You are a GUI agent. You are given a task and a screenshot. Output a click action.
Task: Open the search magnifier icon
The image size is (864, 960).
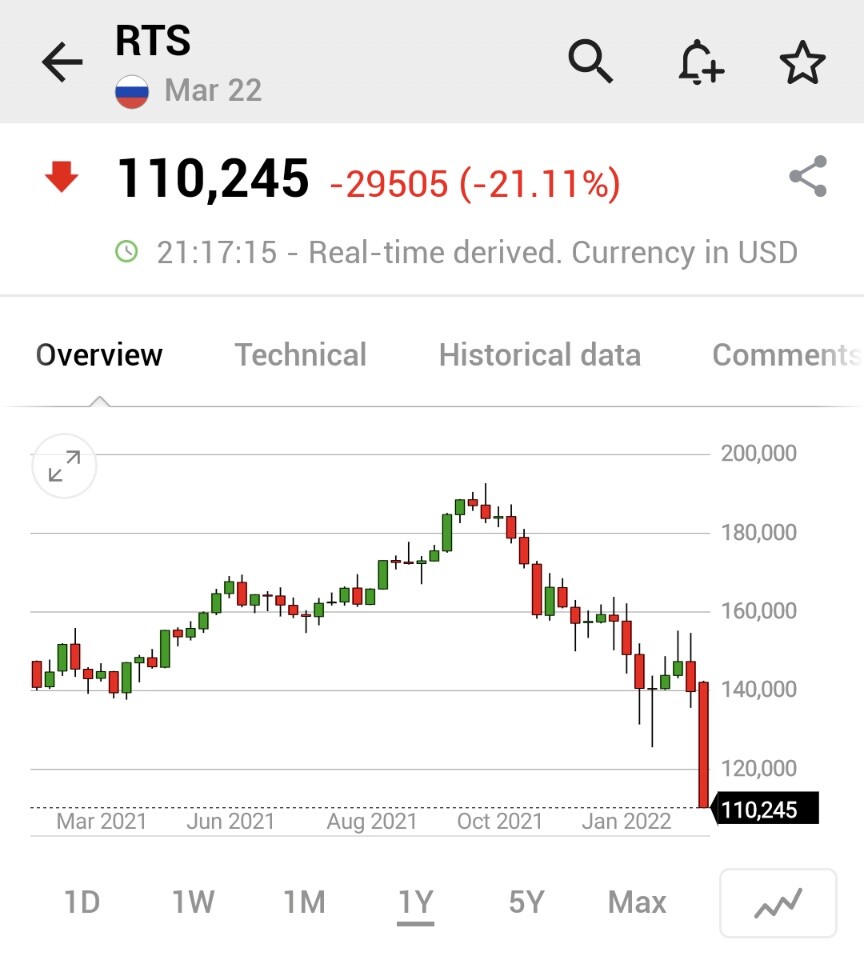[590, 62]
